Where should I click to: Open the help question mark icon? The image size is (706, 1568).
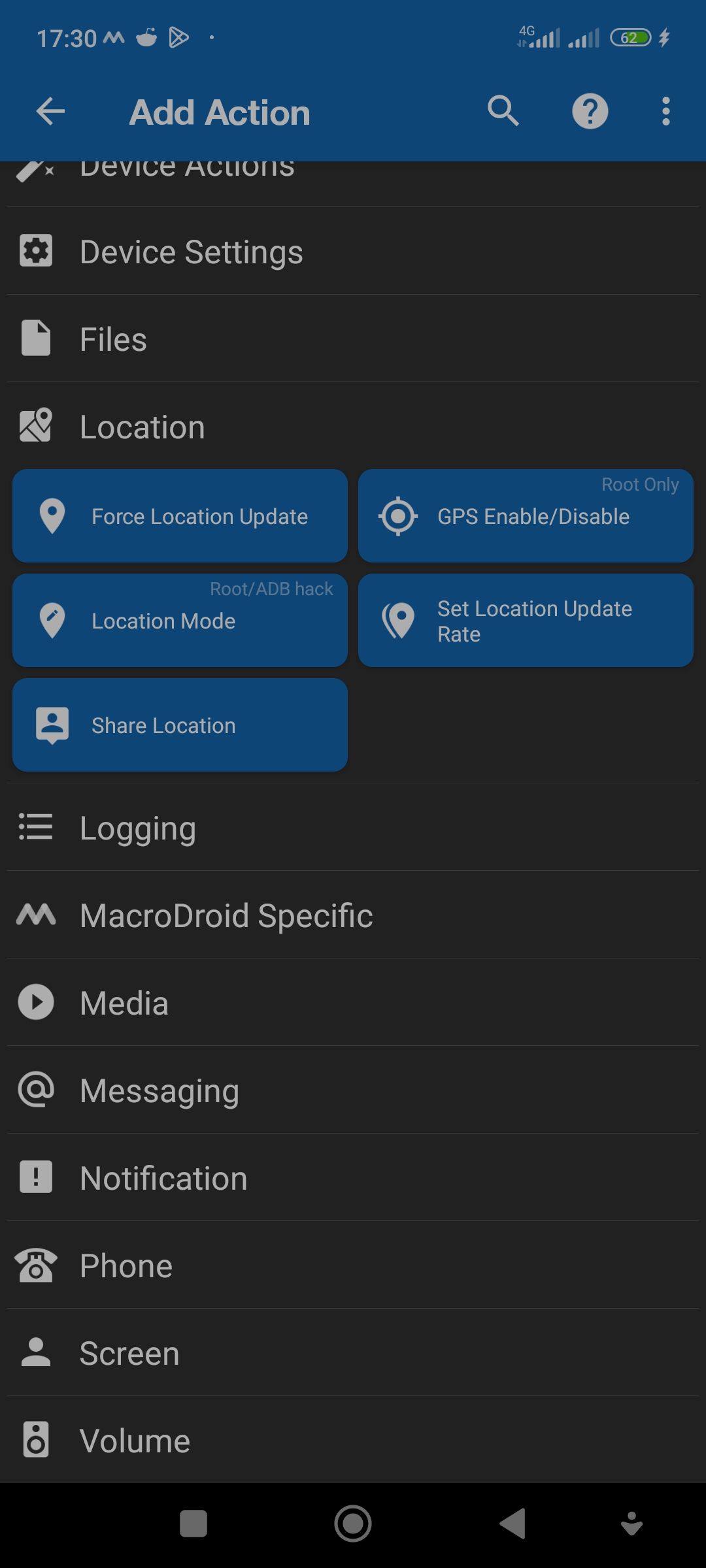(x=590, y=112)
